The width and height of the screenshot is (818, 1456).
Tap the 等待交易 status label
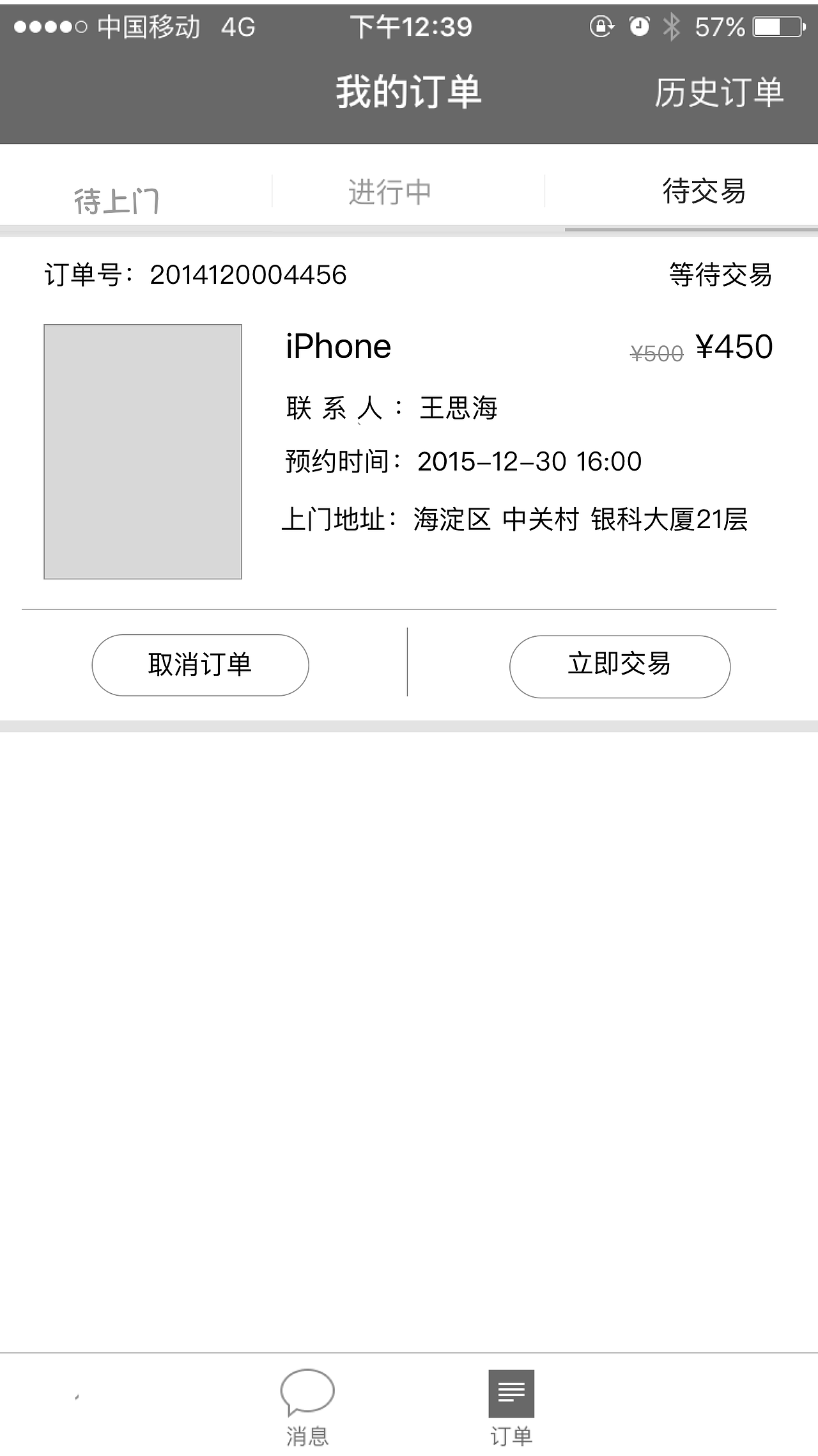(720, 274)
